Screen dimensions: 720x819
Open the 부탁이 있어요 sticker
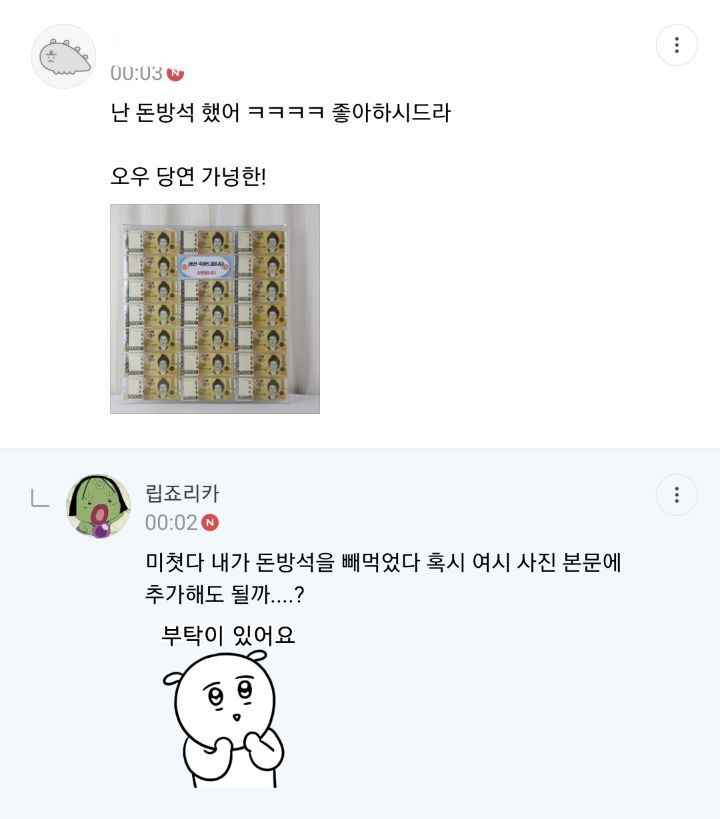[225, 705]
